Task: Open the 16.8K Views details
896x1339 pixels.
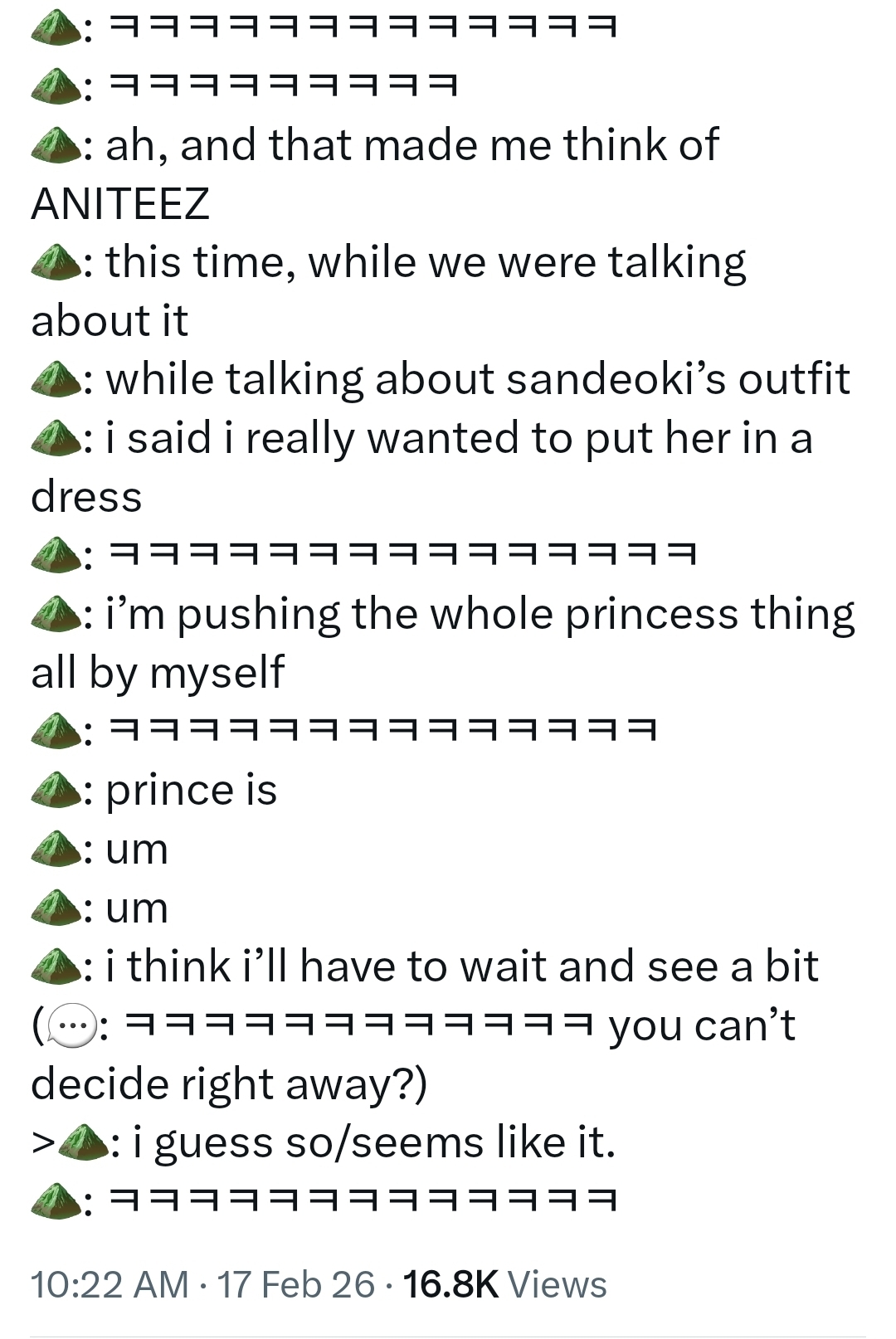Action: 504,1284
